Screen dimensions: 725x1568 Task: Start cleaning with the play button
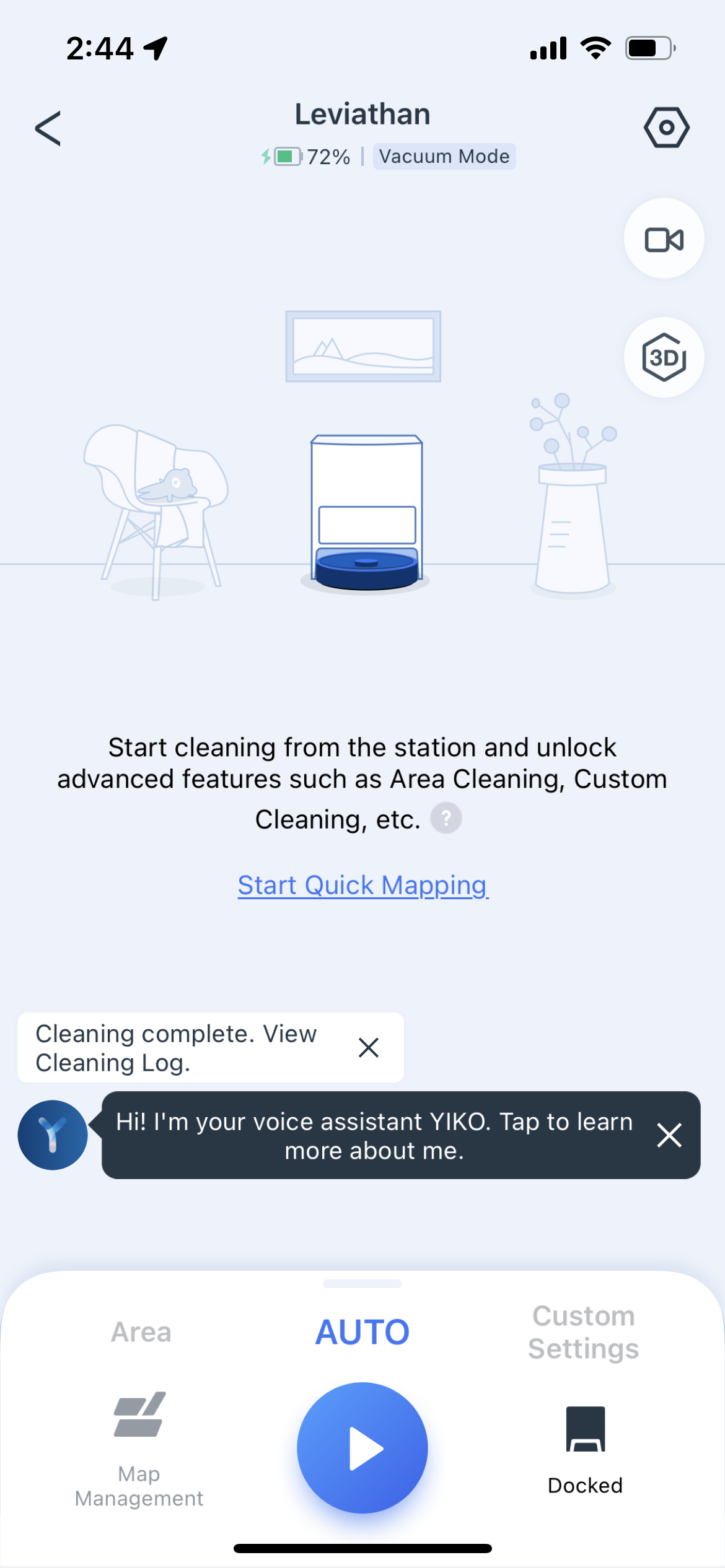tap(362, 1448)
